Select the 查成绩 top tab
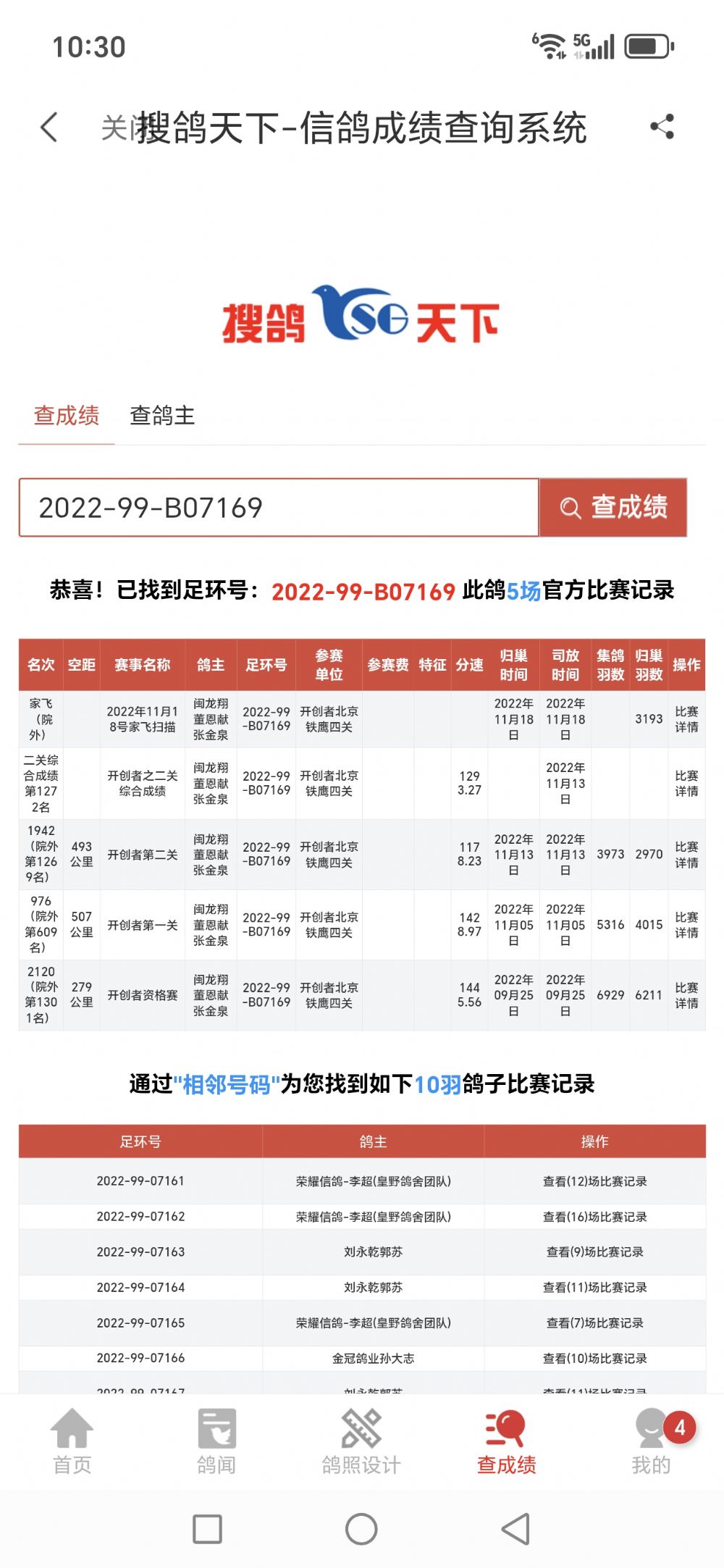This screenshot has height=1568, width=724. coord(67,415)
